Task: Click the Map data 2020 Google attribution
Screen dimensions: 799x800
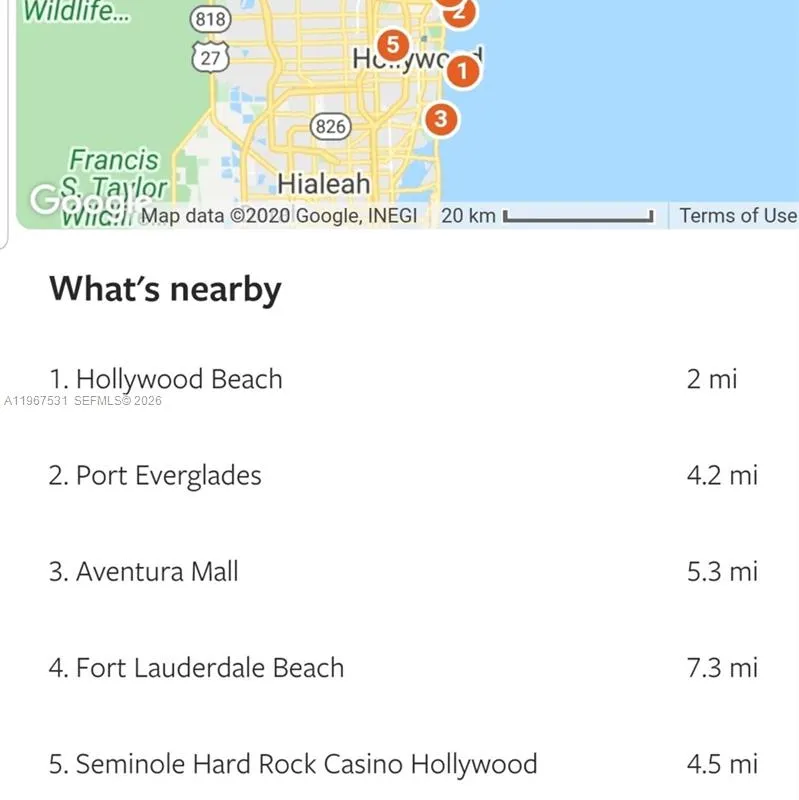Action: click(x=279, y=216)
